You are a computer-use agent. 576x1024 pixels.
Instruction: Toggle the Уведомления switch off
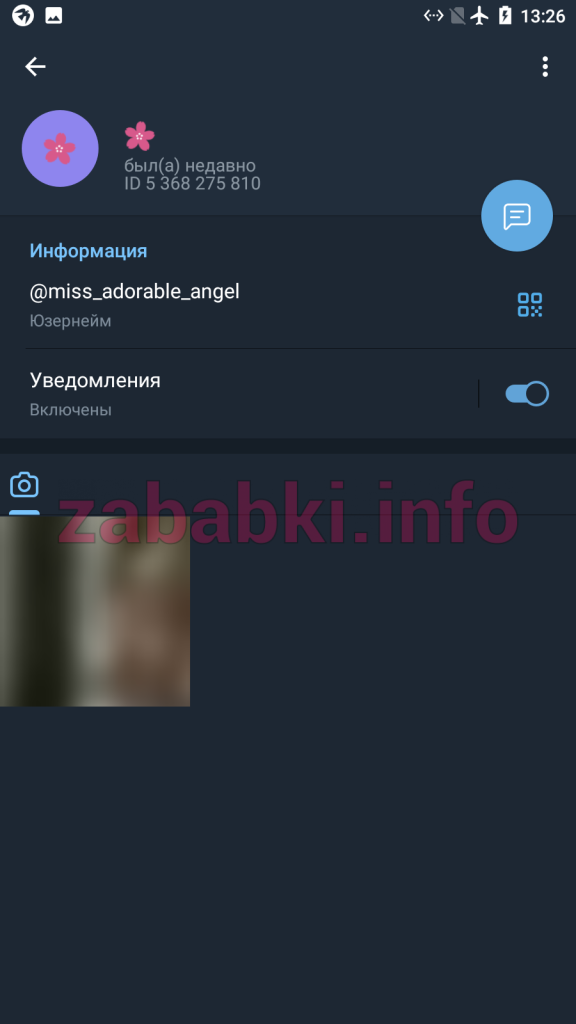527,393
